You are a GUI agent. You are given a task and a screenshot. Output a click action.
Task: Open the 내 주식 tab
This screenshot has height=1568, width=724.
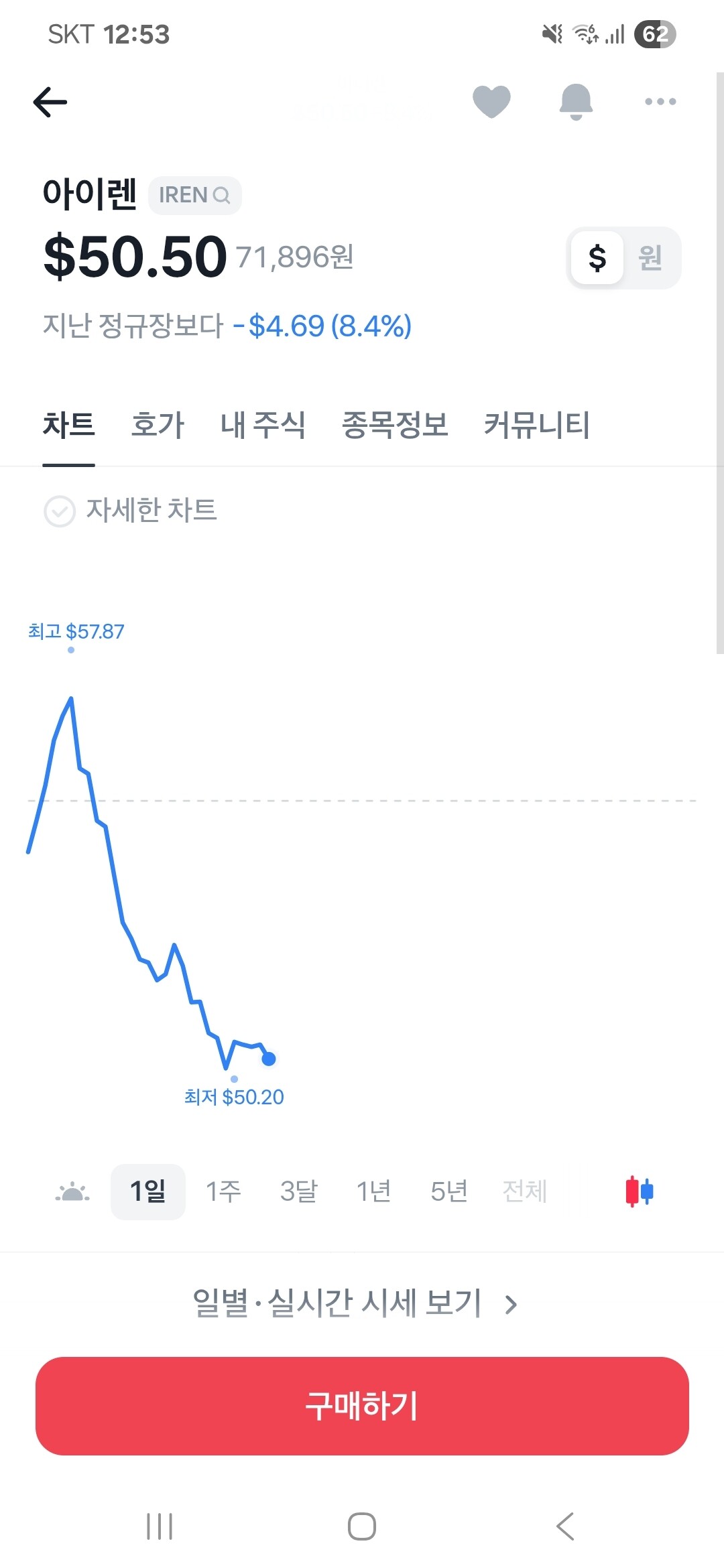click(x=263, y=425)
